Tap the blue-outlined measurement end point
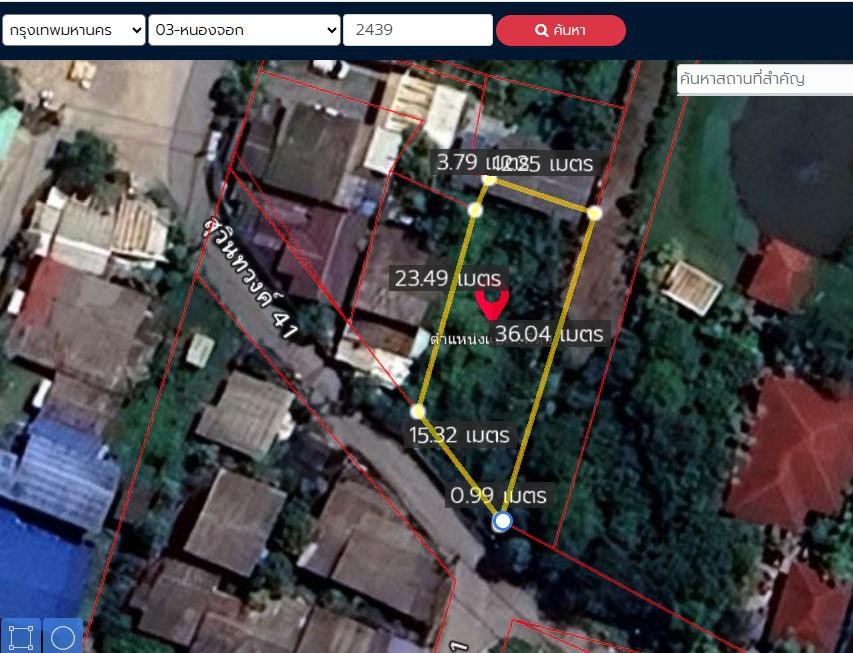Viewport: 853px width, 653px height. [x=503, y=521]
